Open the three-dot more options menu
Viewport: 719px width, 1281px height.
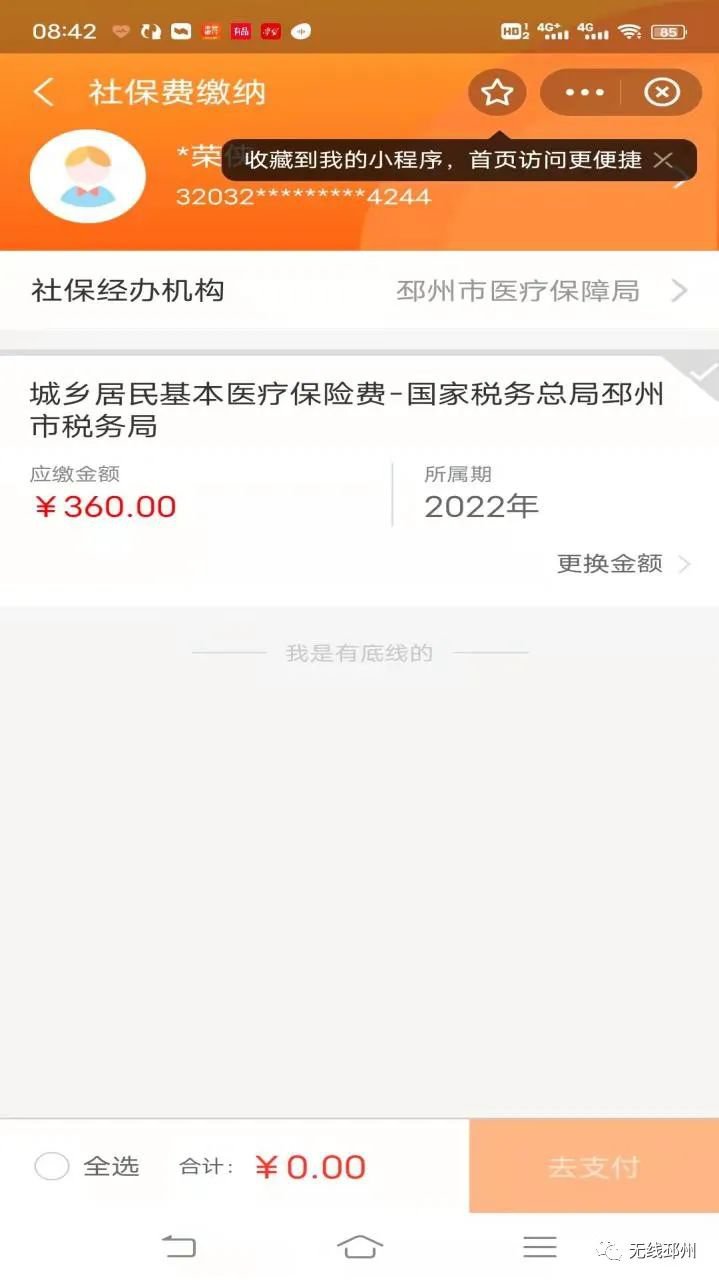pyautogui.click(x=584, y=93)
